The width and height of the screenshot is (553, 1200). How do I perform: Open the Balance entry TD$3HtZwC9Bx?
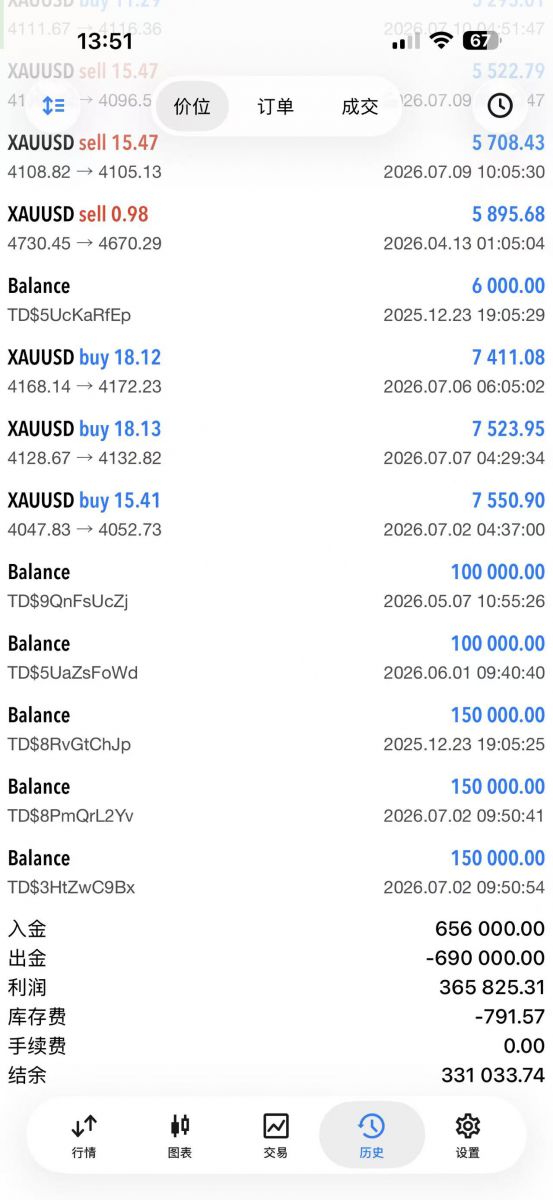(276, 872)
